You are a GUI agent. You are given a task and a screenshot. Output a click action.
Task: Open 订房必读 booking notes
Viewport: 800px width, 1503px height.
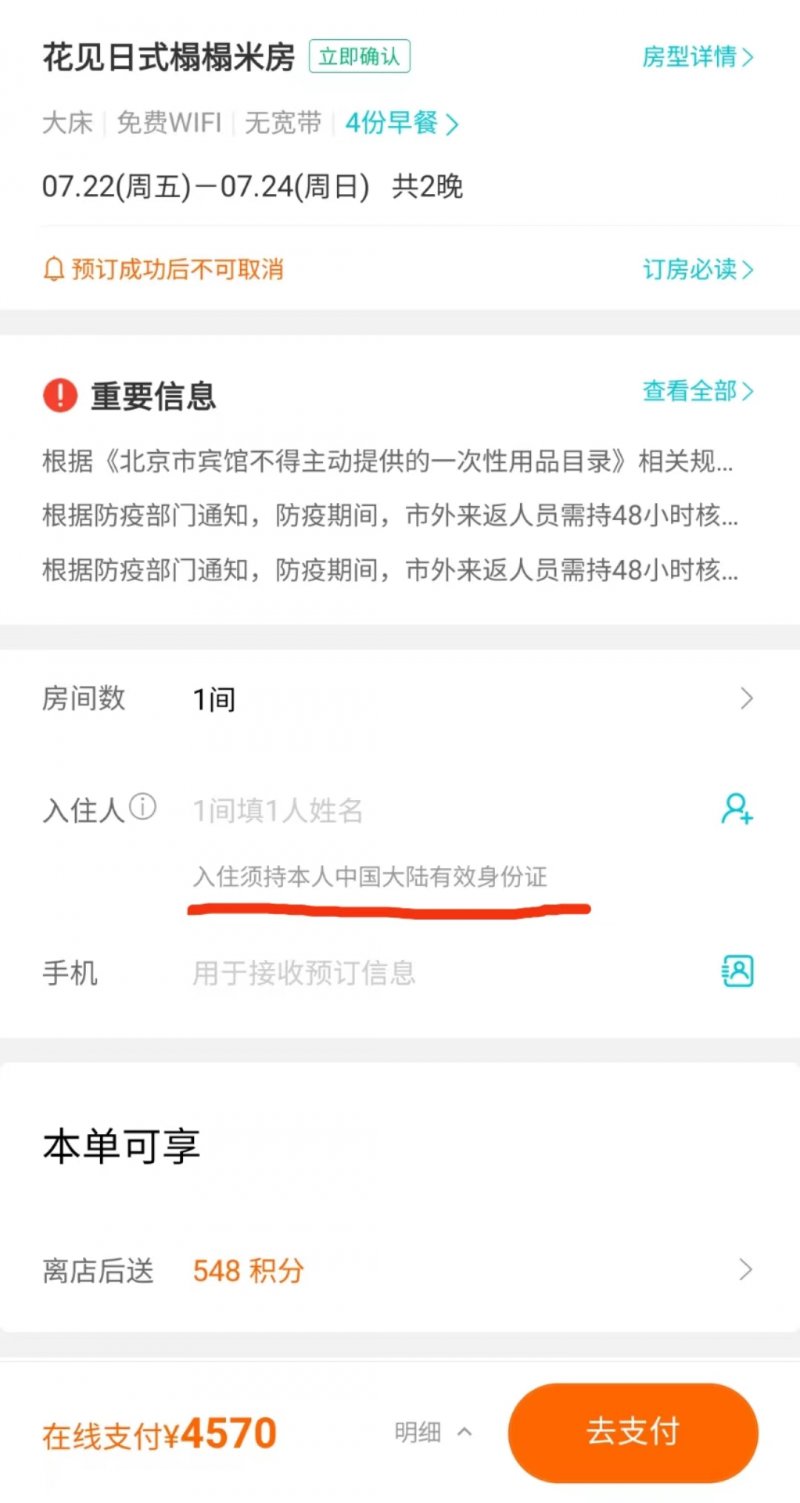697,269
